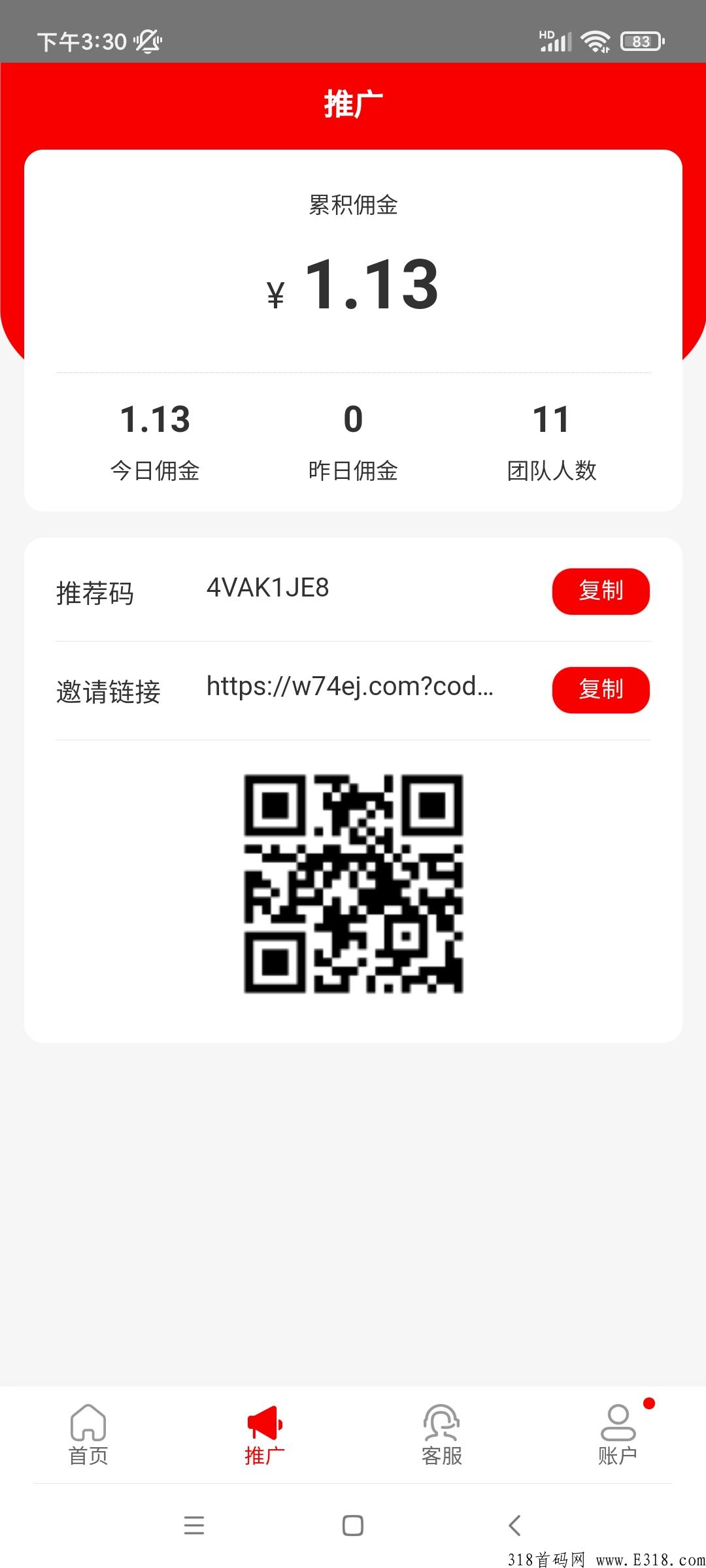Select the 推广 promotion tab
706x1568 pixels.
[265, 1435]
